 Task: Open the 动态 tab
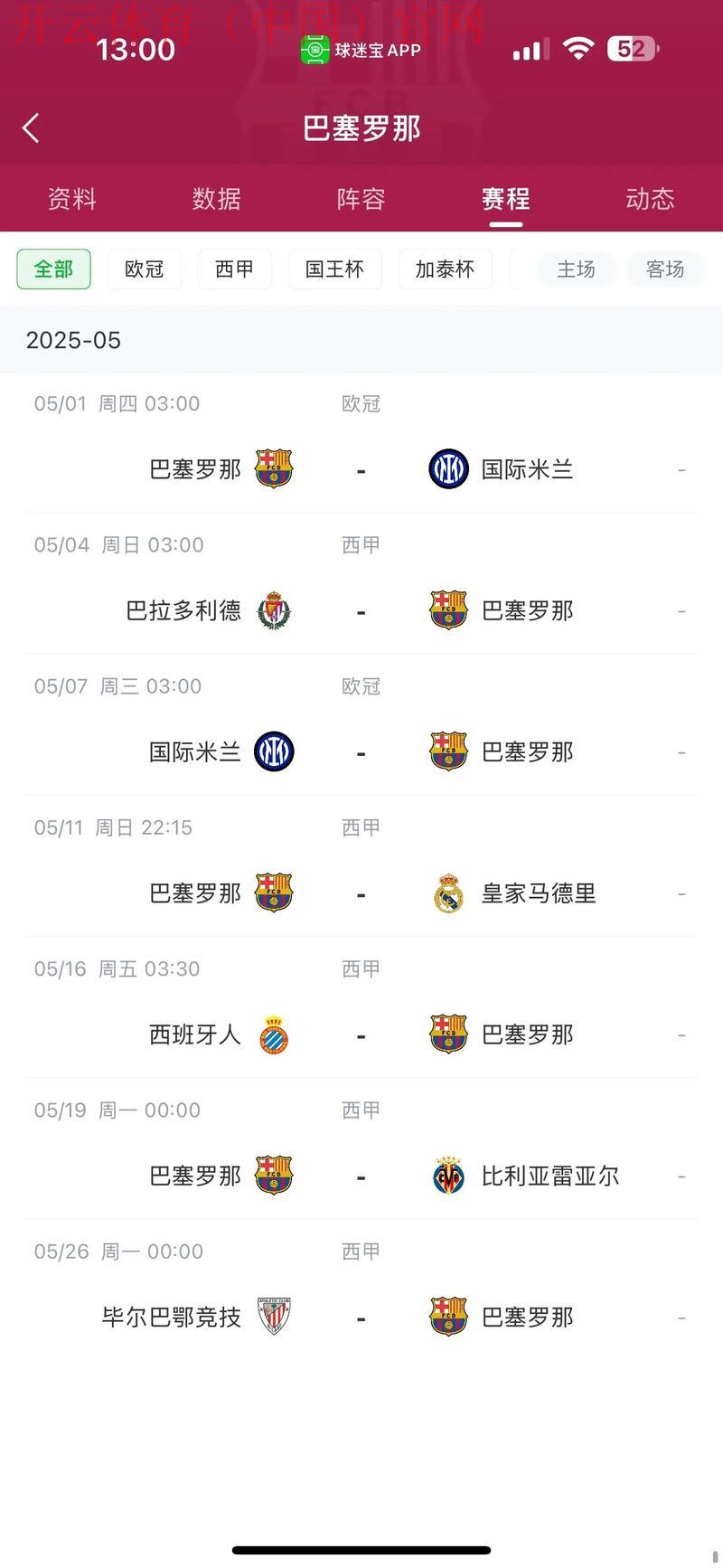650,199
